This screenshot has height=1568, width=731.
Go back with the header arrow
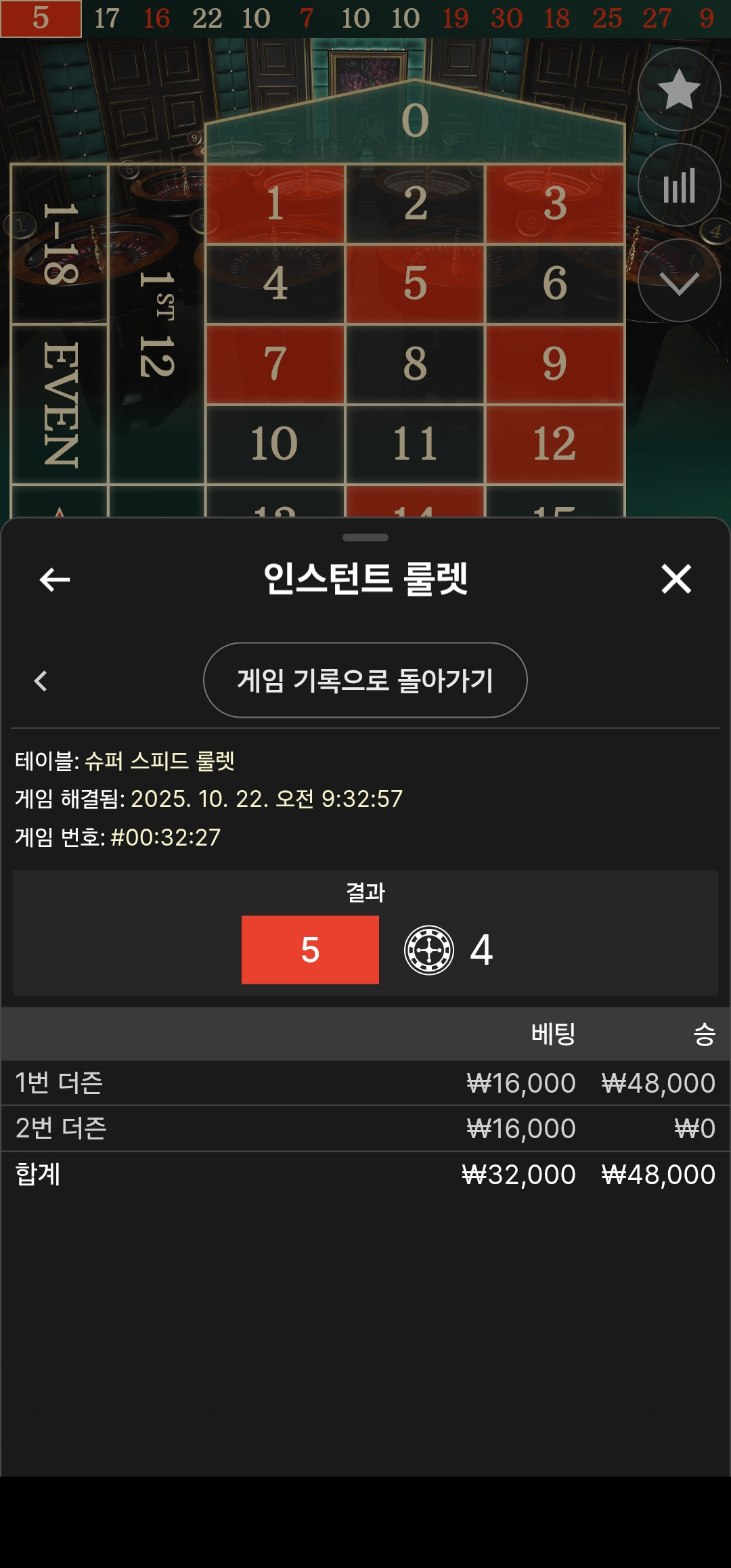pos(55,580)
